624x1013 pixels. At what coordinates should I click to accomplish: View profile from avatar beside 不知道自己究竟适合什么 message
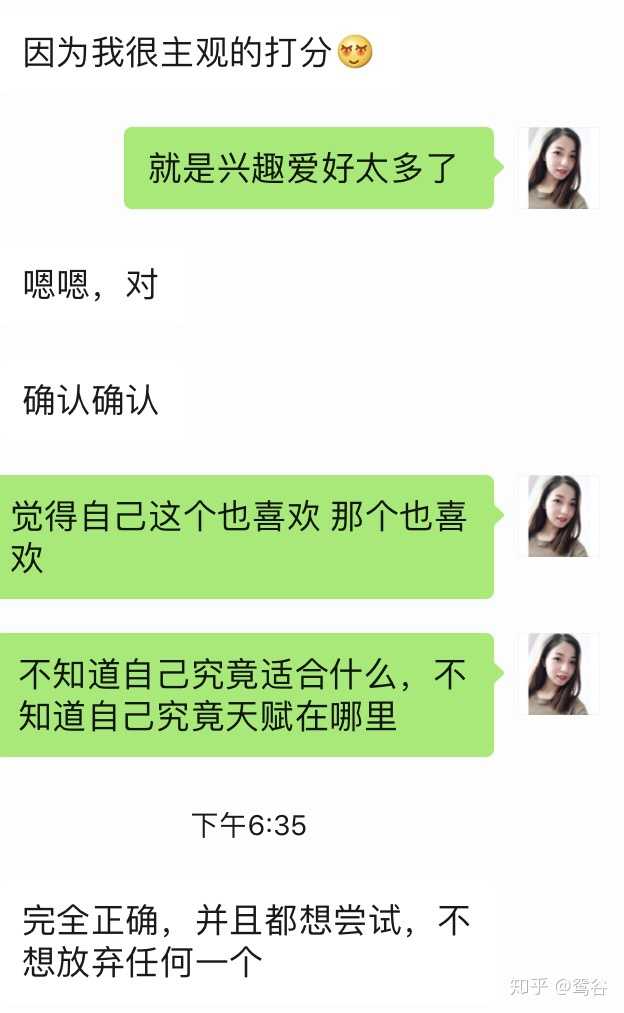click(557, 674)
